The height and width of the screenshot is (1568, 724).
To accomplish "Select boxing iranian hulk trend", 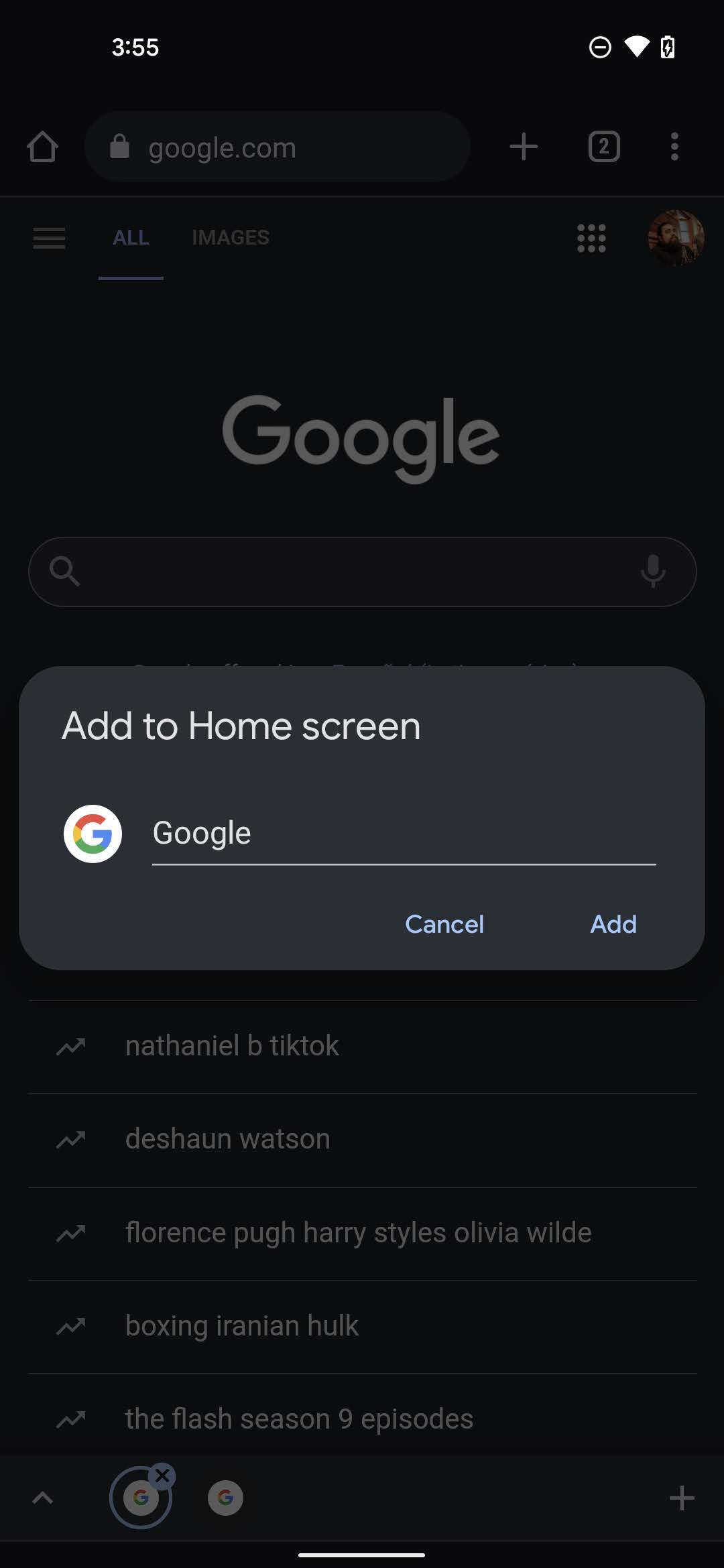I will point(241,1326).
